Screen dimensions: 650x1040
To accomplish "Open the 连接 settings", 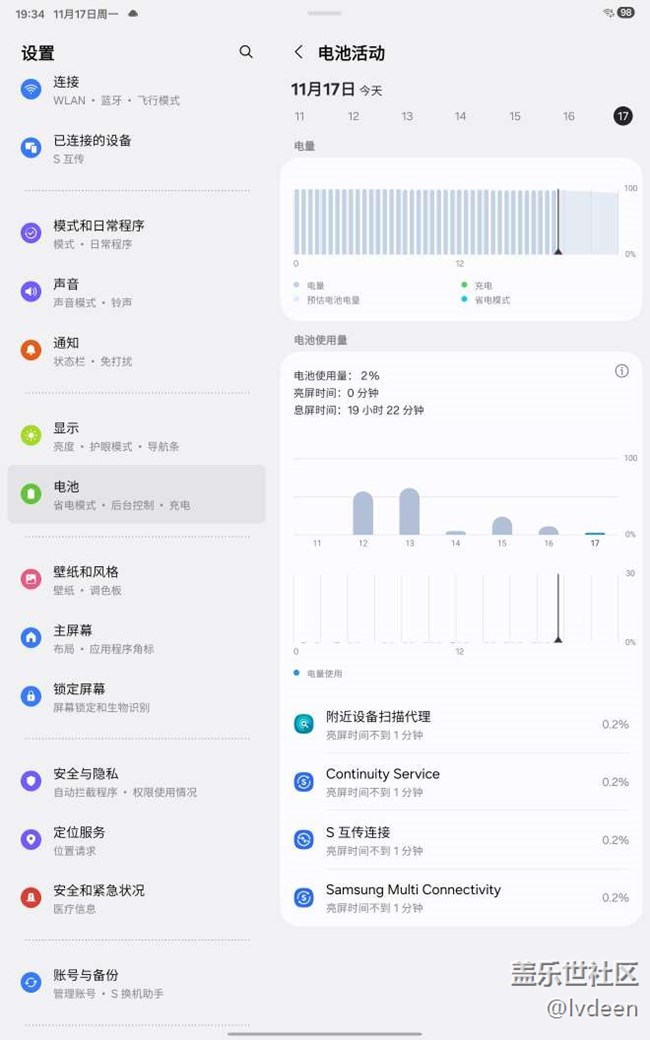I will 136,90.
